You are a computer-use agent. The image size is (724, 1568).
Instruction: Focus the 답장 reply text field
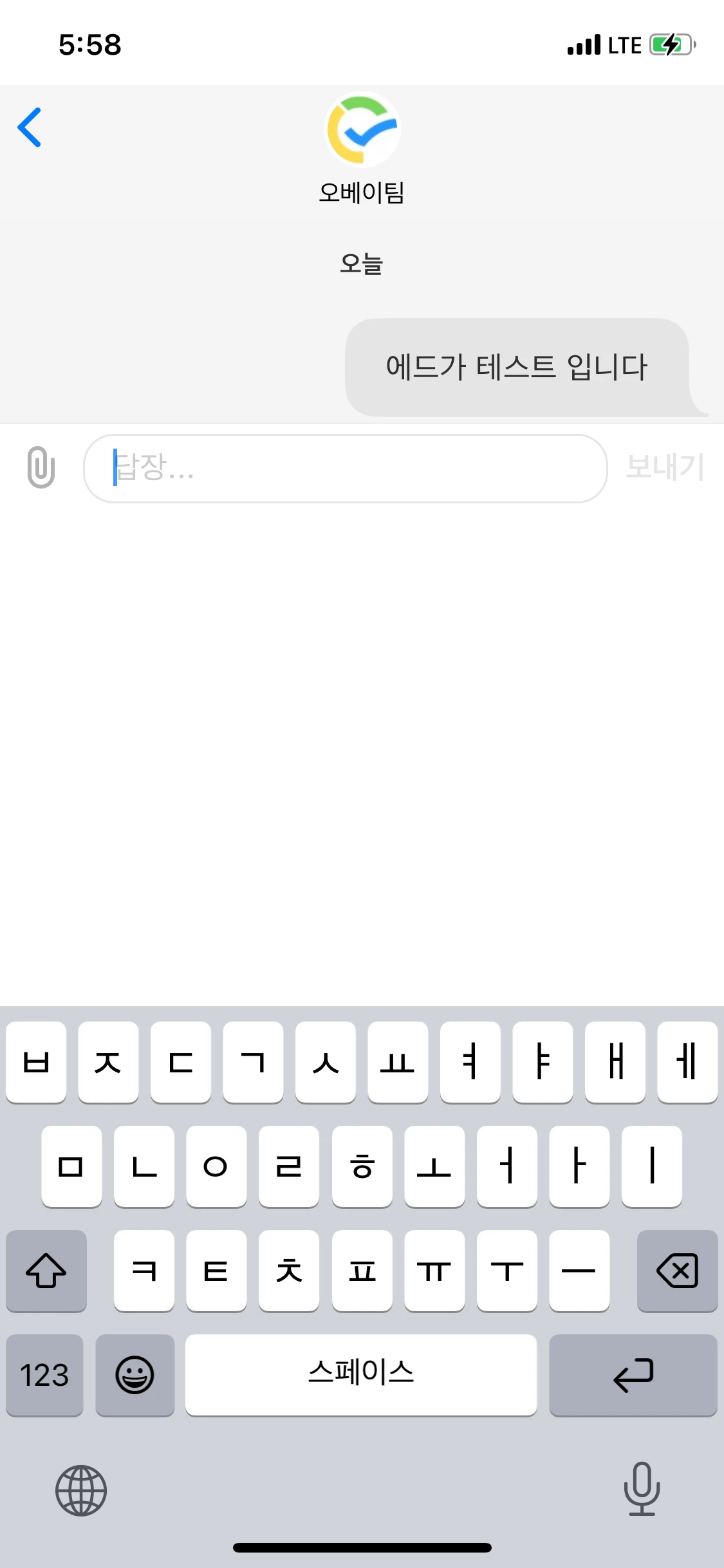click(346, 468)
